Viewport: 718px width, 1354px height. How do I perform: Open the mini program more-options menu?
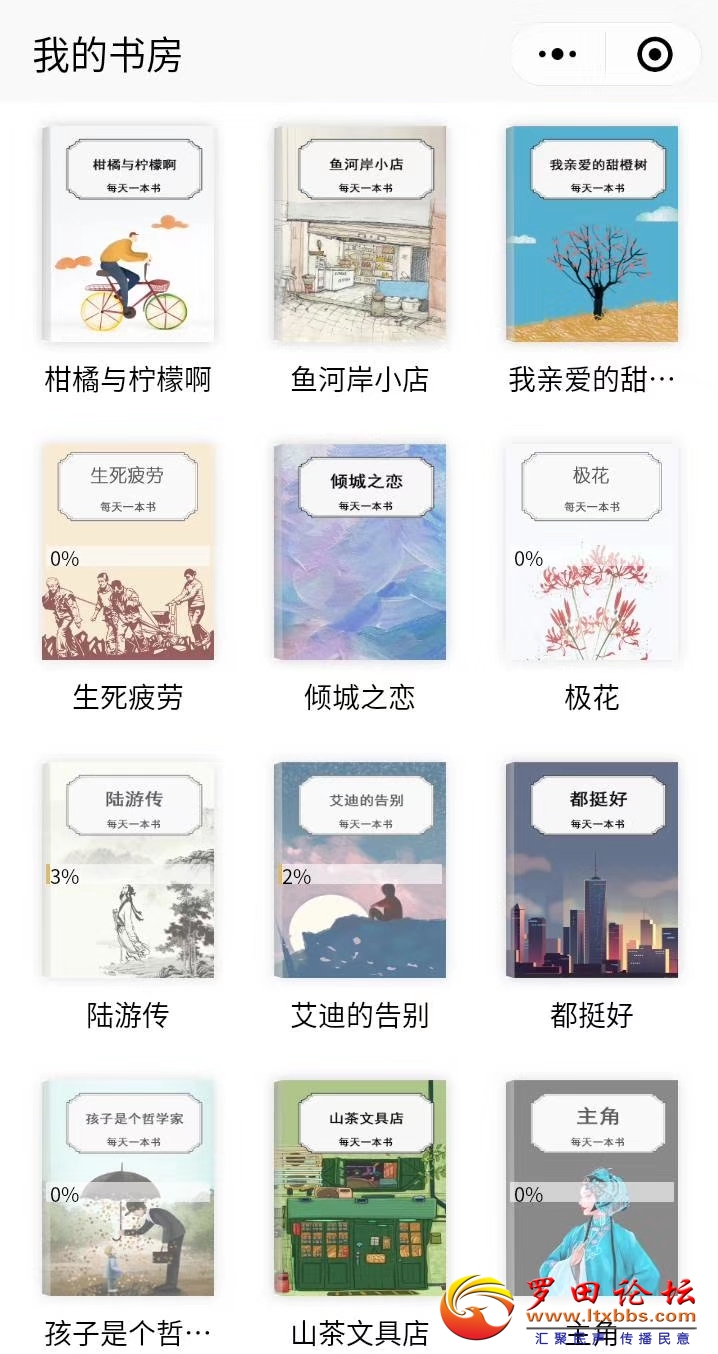558,54
